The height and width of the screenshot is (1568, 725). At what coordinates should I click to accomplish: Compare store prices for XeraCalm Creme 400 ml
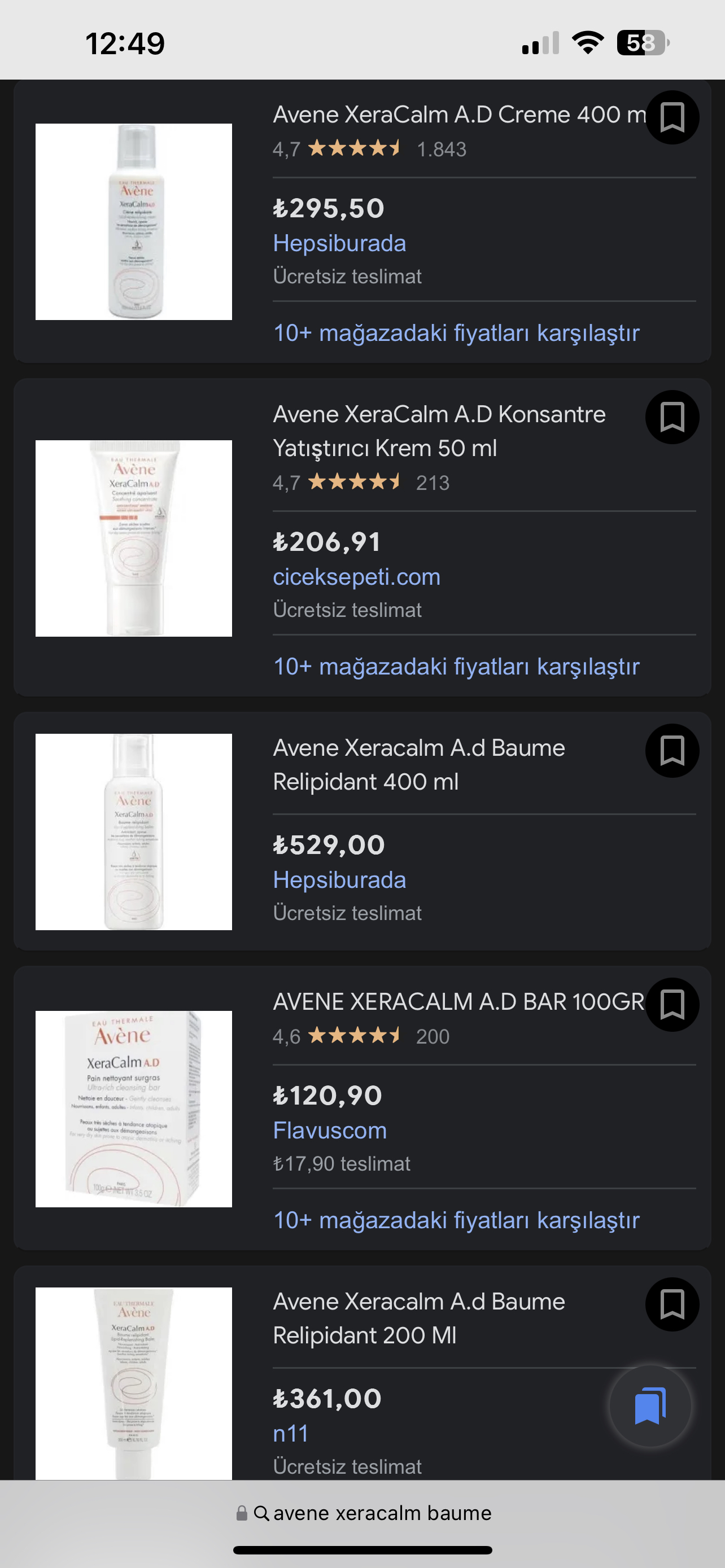(456, 333)
